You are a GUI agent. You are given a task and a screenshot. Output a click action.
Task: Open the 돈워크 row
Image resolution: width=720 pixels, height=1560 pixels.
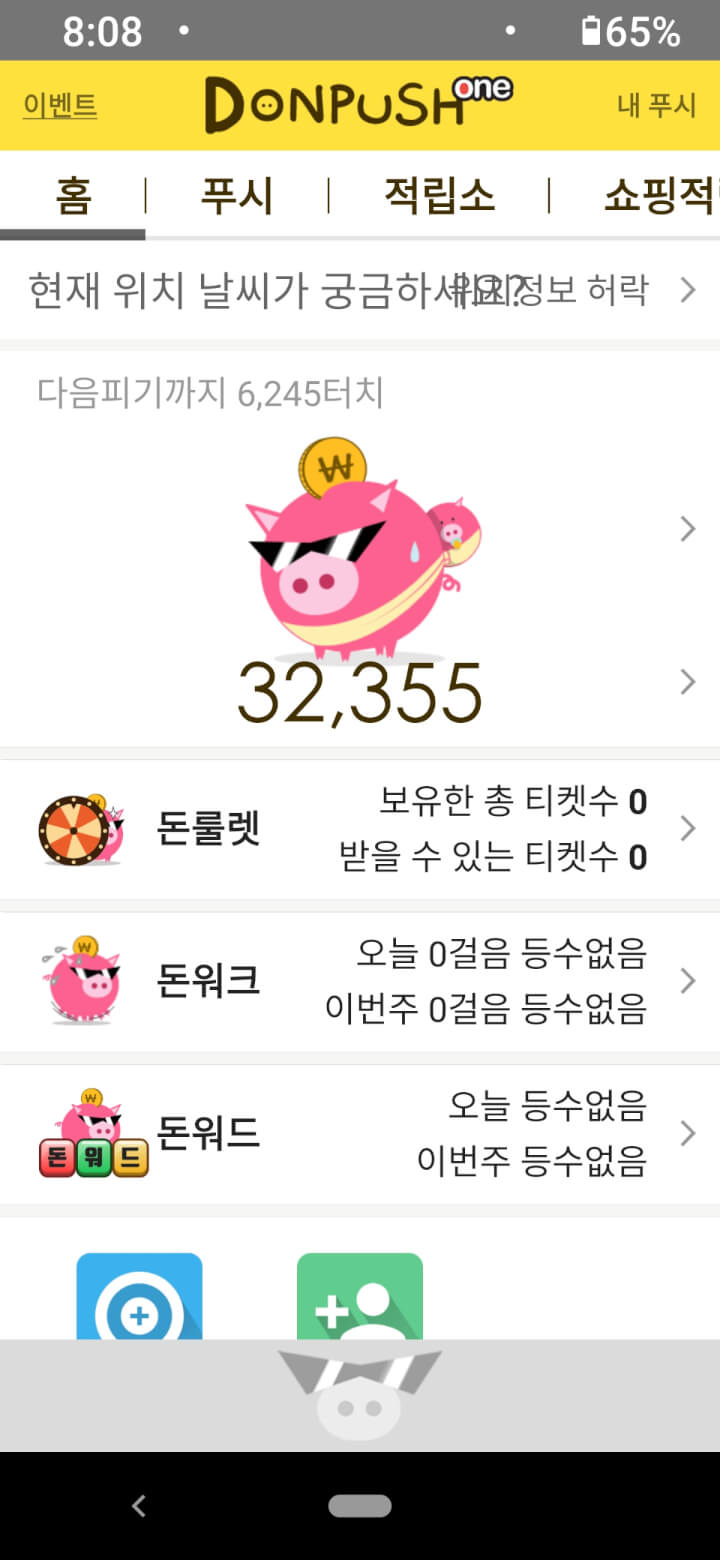(360, 982)
